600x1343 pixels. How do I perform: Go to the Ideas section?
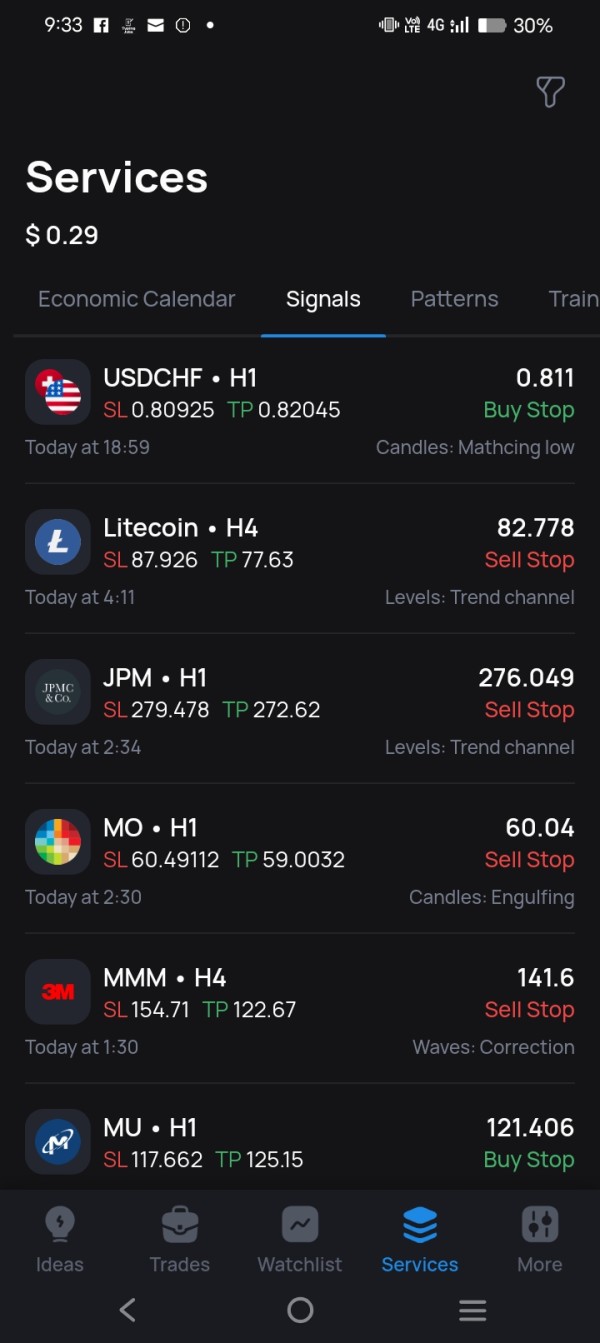(60, 1240)
